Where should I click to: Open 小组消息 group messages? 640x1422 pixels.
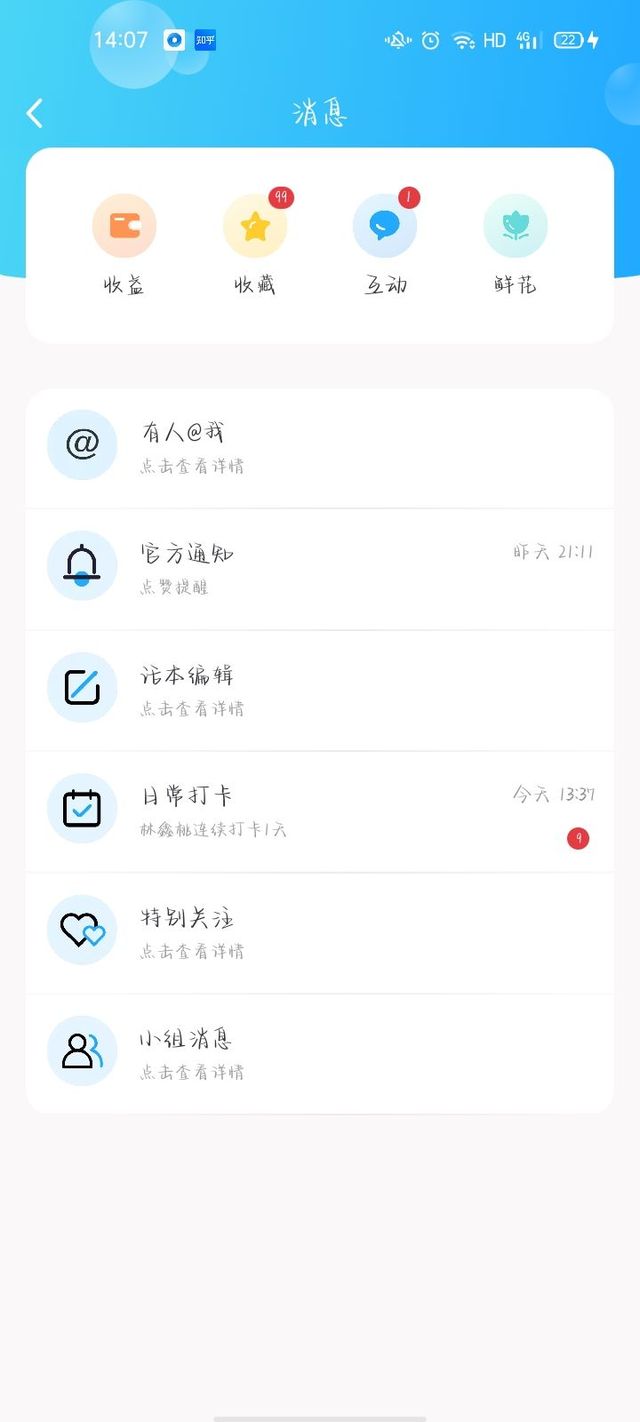click(x=320, y=1053)
